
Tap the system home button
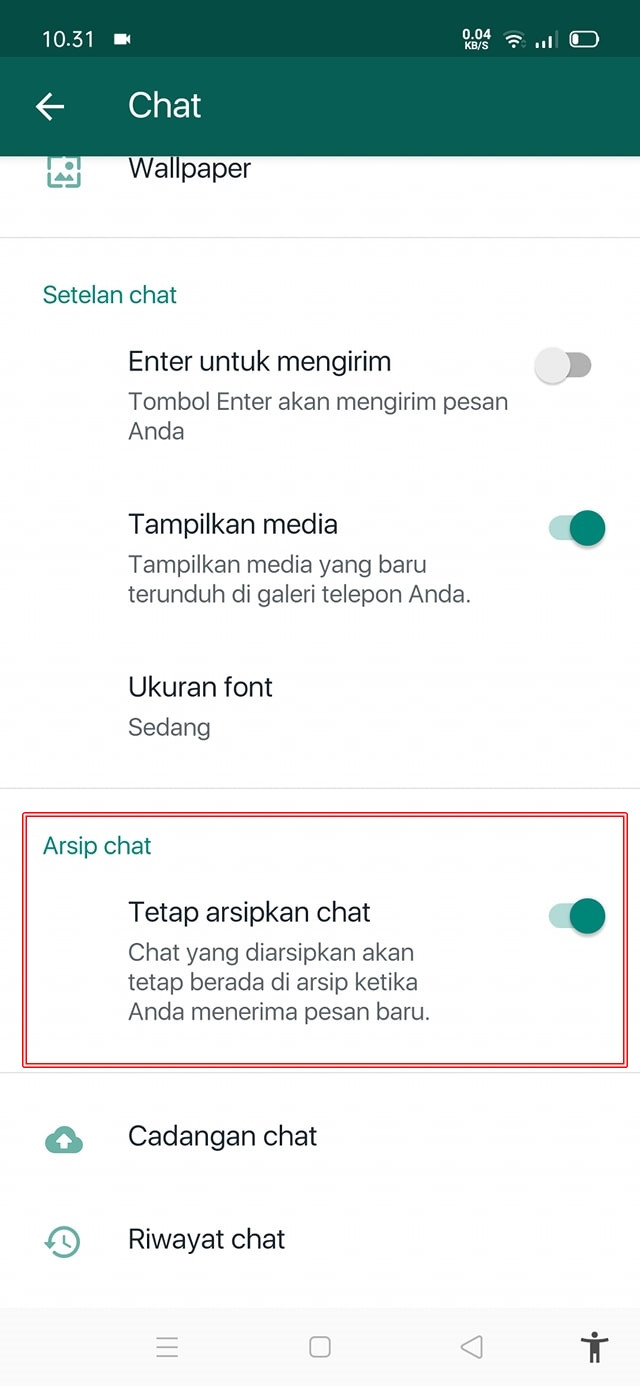320,1347
